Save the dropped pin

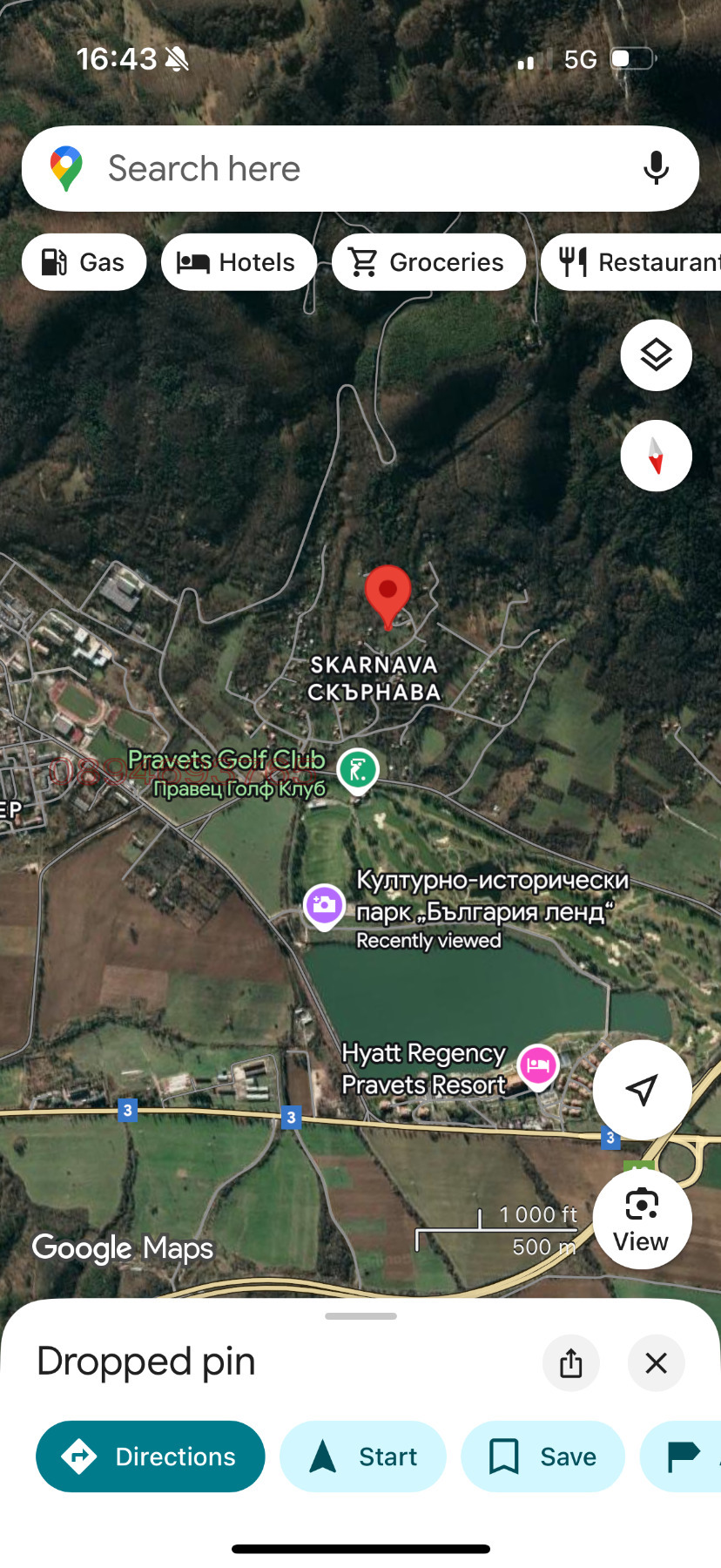542,1456
